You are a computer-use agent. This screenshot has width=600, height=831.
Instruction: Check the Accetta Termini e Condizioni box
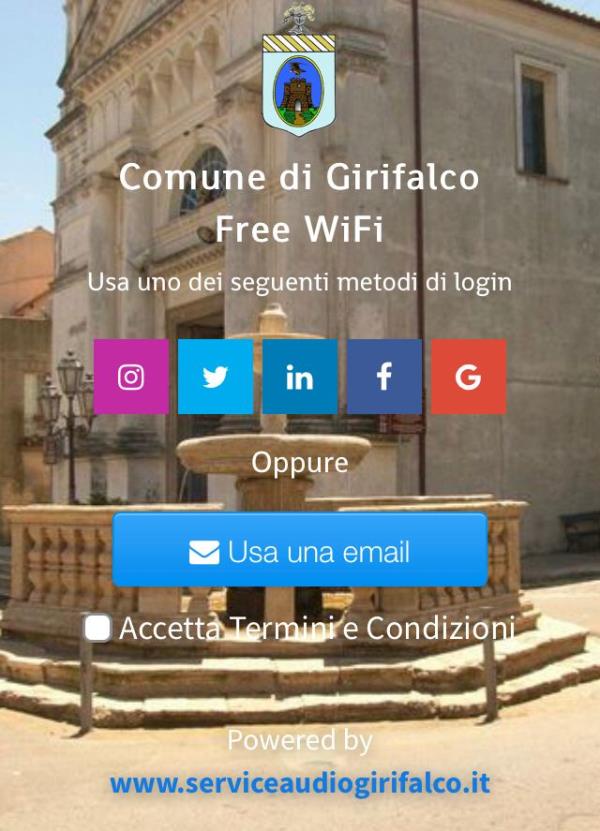pyautogui.click(x=98, y=629)
